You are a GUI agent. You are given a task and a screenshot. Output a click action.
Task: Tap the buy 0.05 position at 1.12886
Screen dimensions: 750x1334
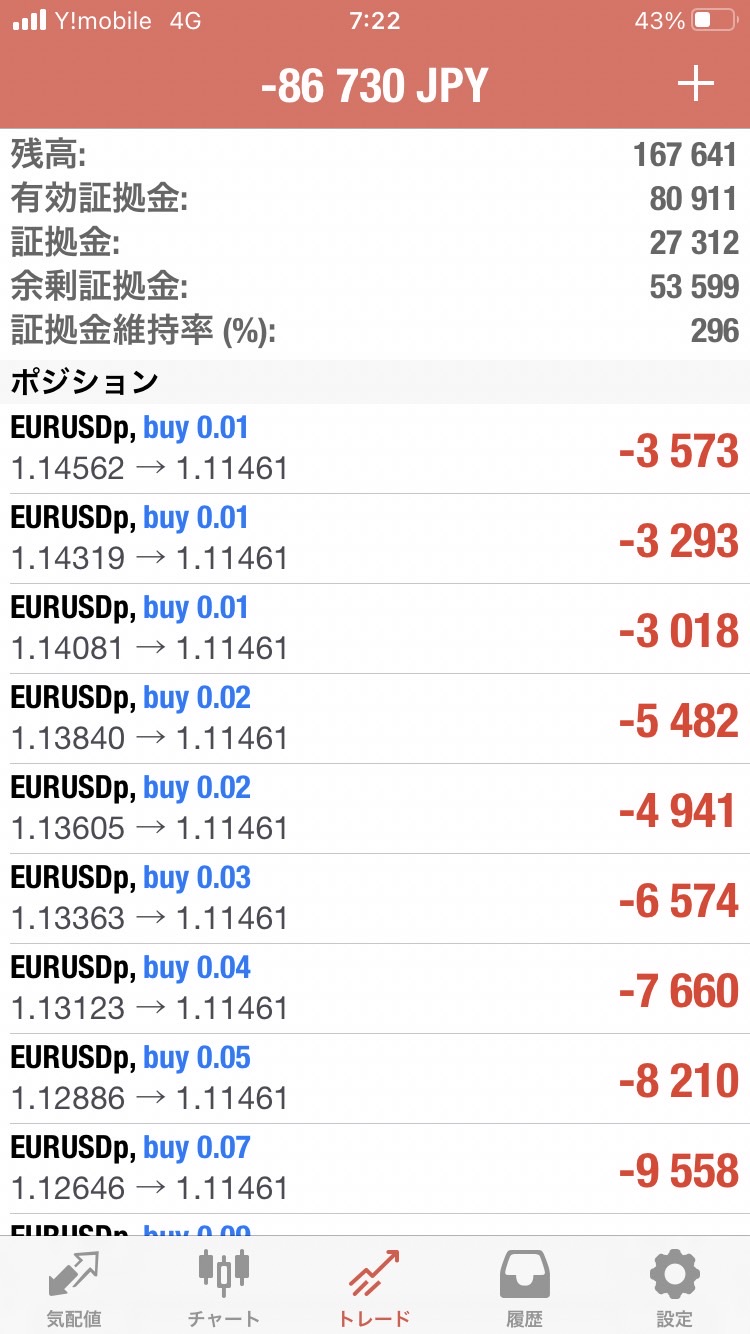pyautogui.click(x=375, y=1079)
